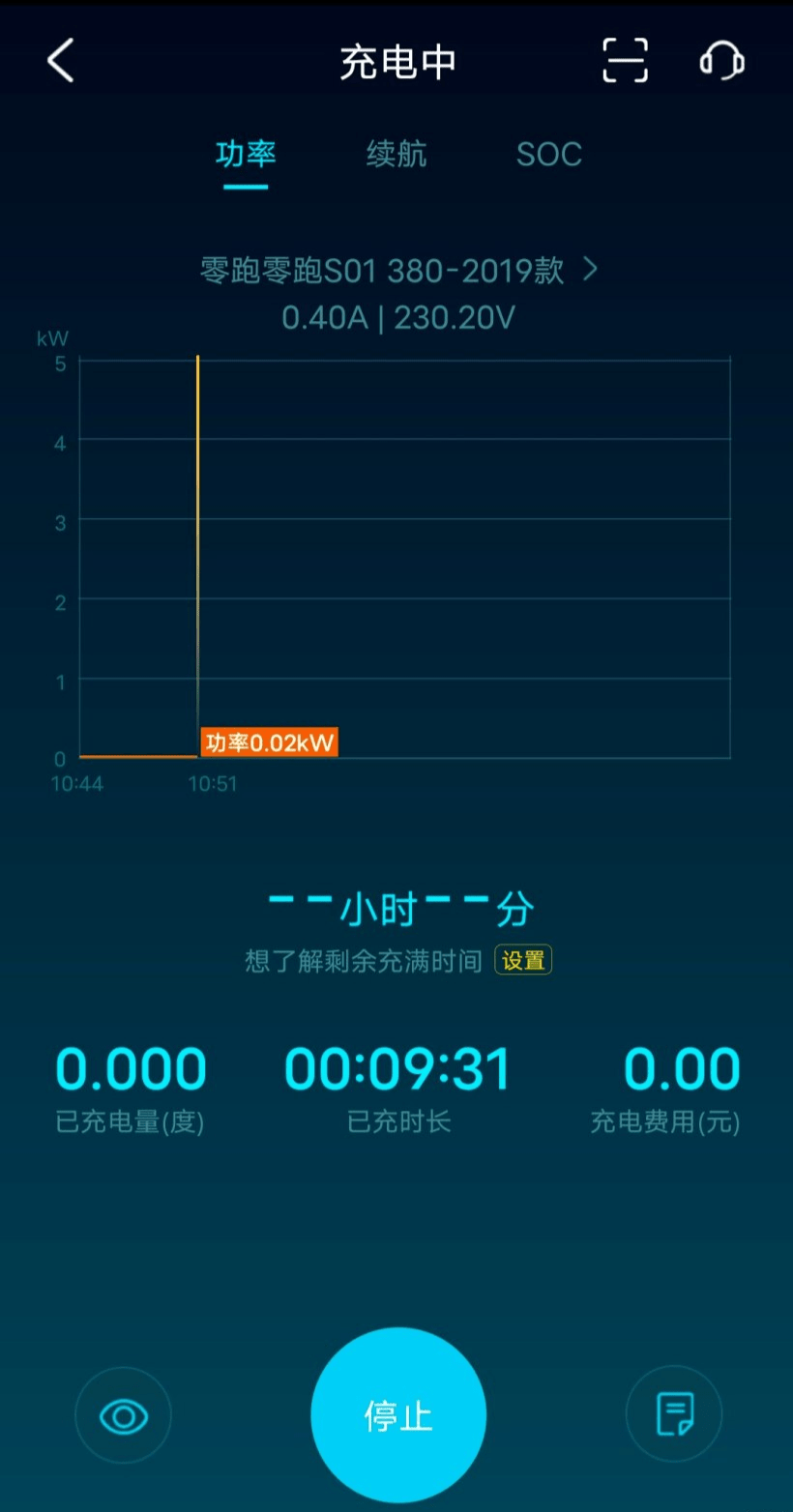Contact customer service via headset icon
The image size is (793, 1512).
(721, 59)
